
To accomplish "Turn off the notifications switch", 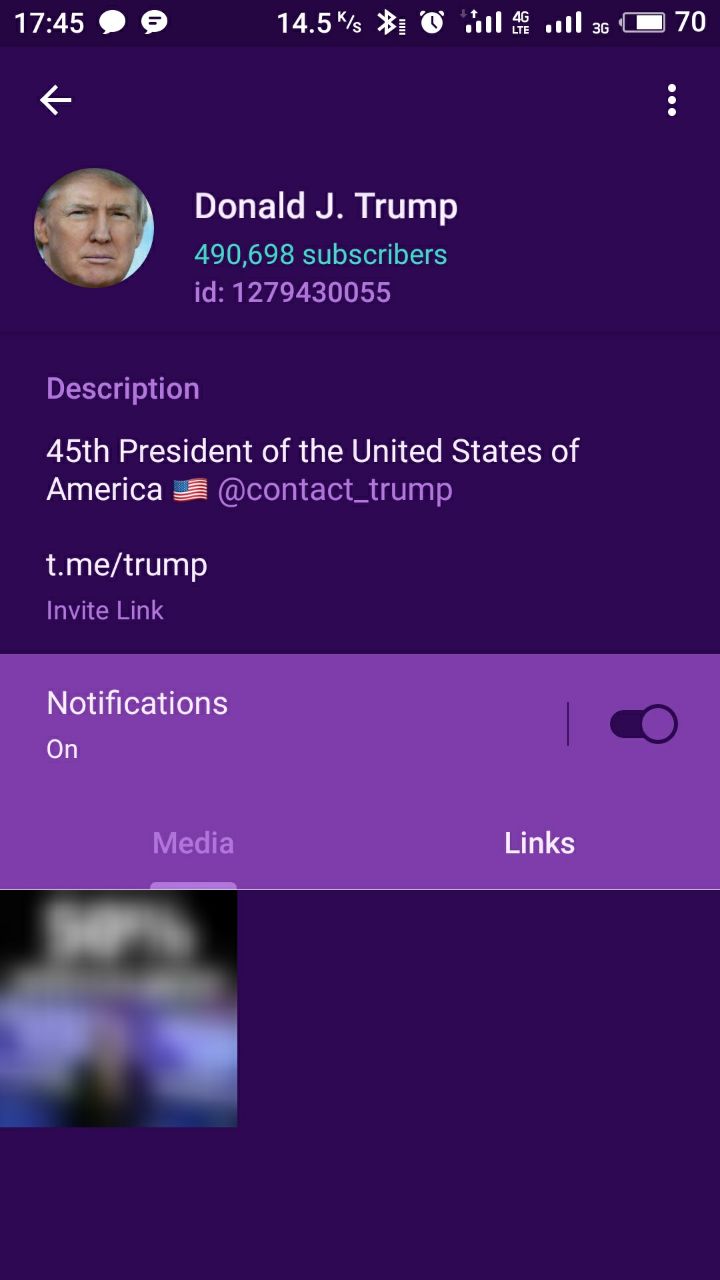I will (643, 724).
